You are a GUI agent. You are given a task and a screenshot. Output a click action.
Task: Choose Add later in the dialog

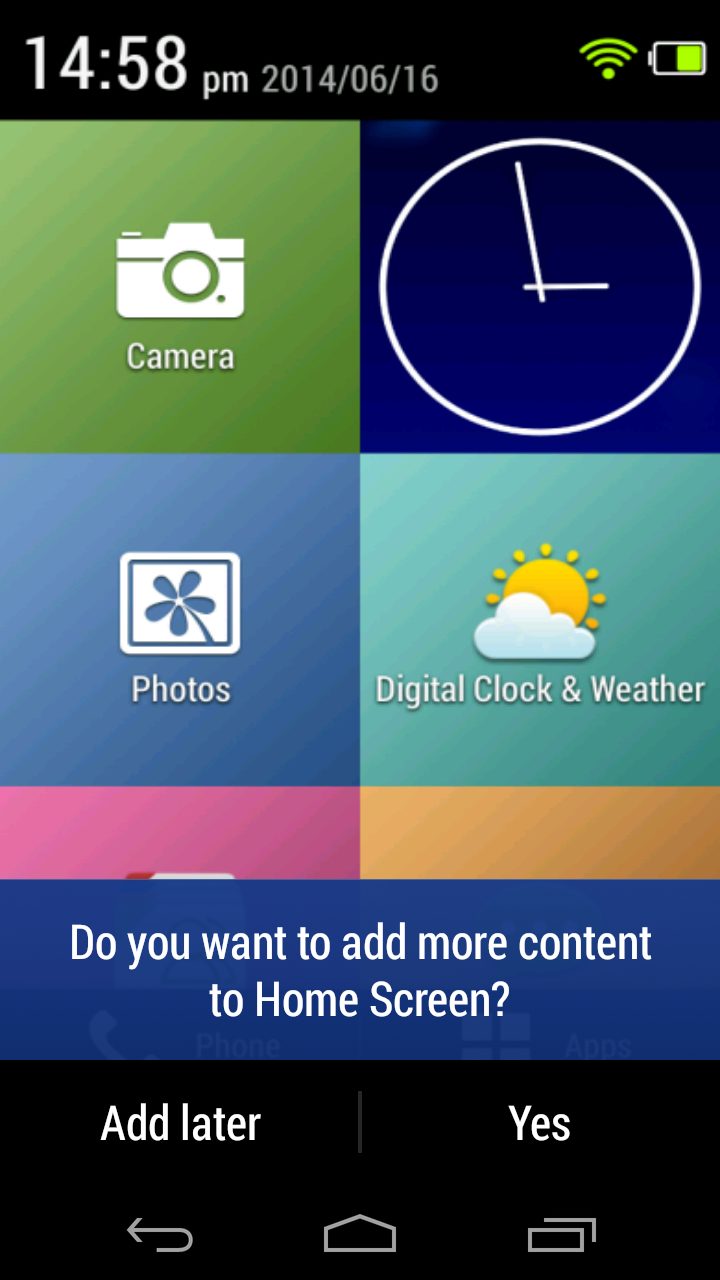(180, 1123)
